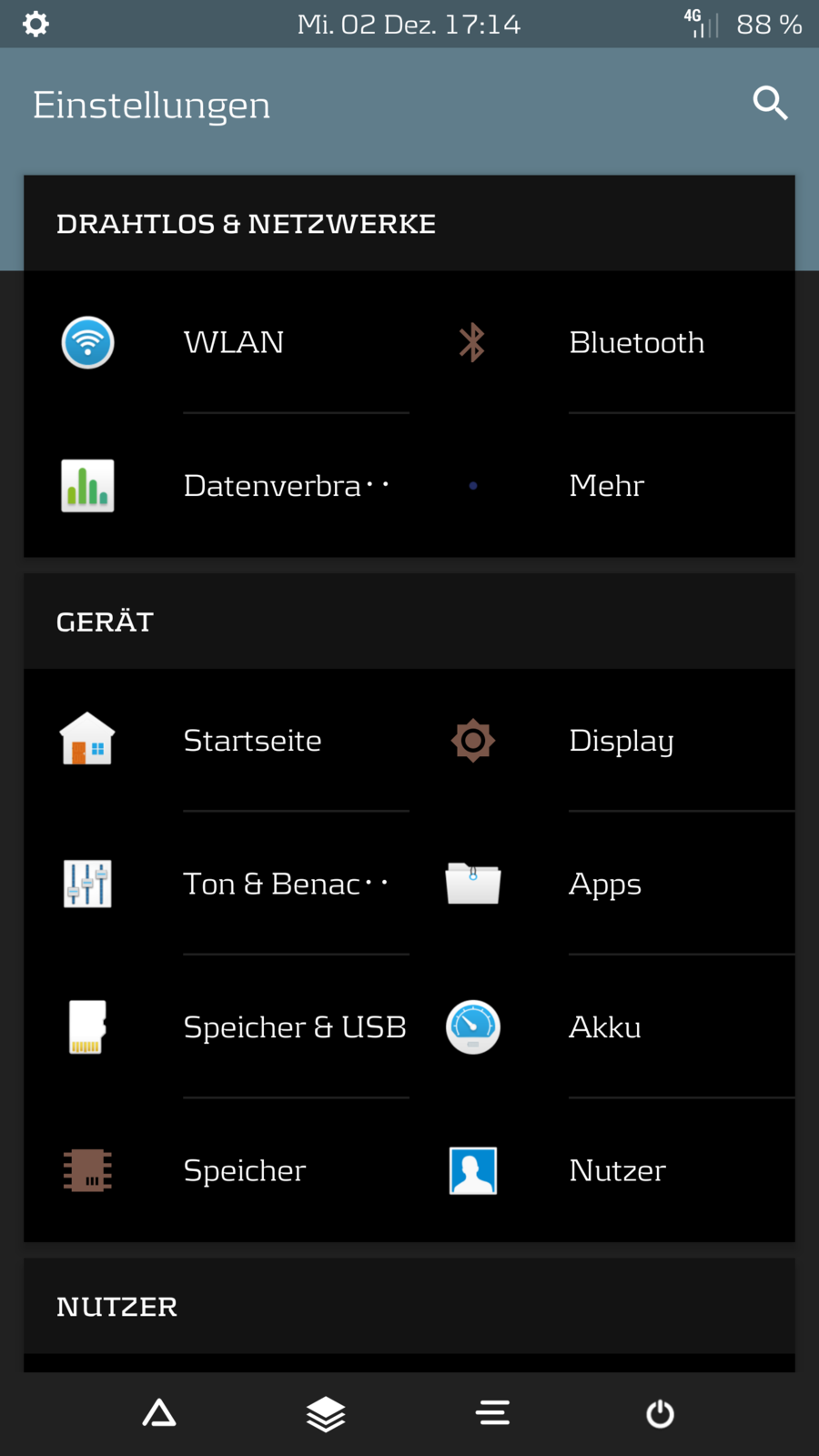Open recent apps via layers icon
This screenshot has height=1456, width=819.
326,1413
